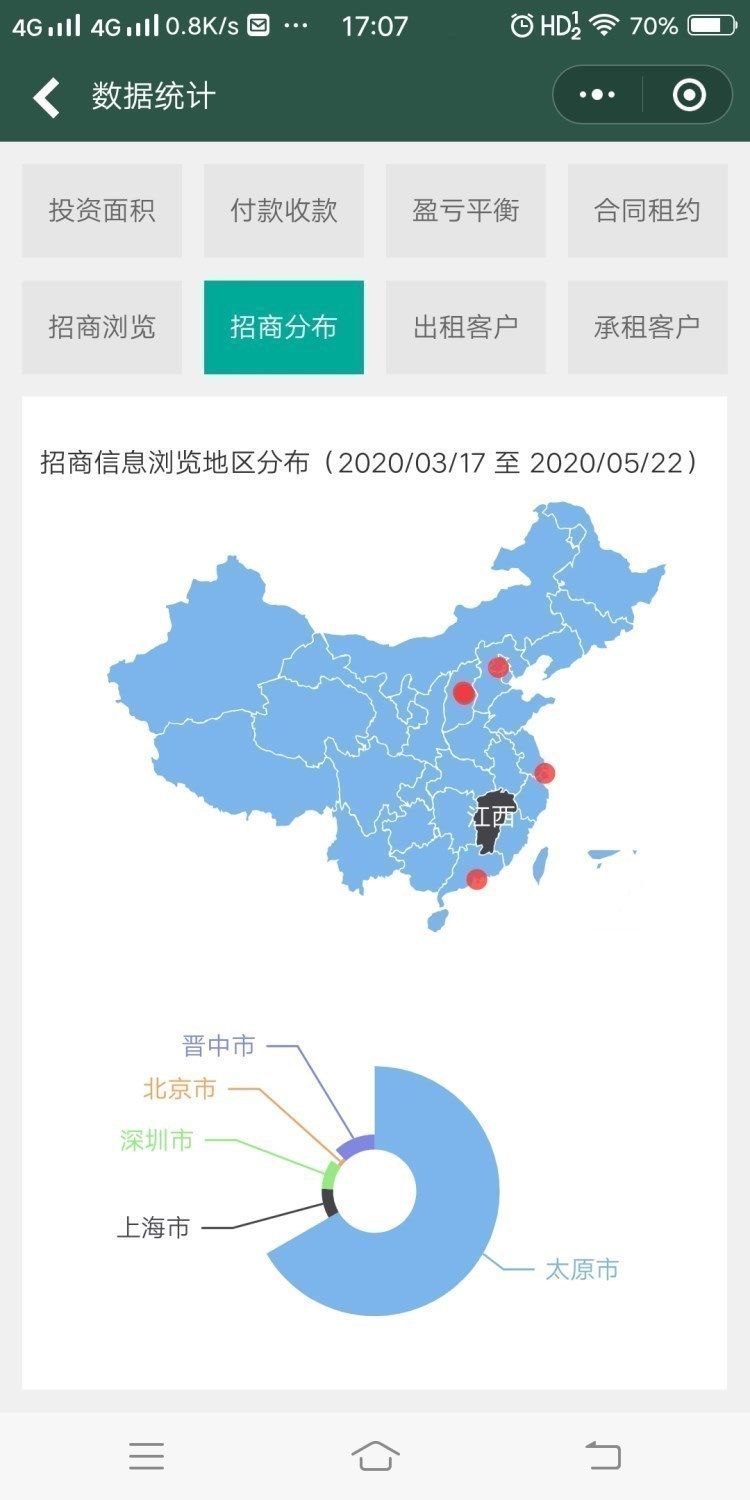
Task: Select the highlighted 江西 province on map
Action: 493,820
